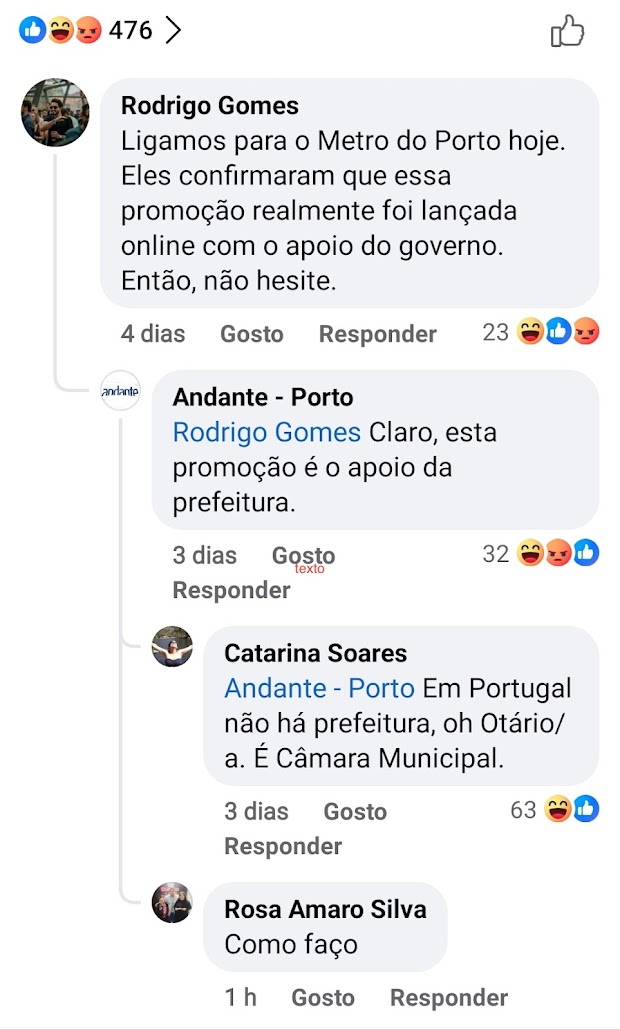The height and width of the screenshot is (1030, 620).
Task: Tap Gosto under Rosa Amaro Silva's comment
Action: tap(322, 997)
